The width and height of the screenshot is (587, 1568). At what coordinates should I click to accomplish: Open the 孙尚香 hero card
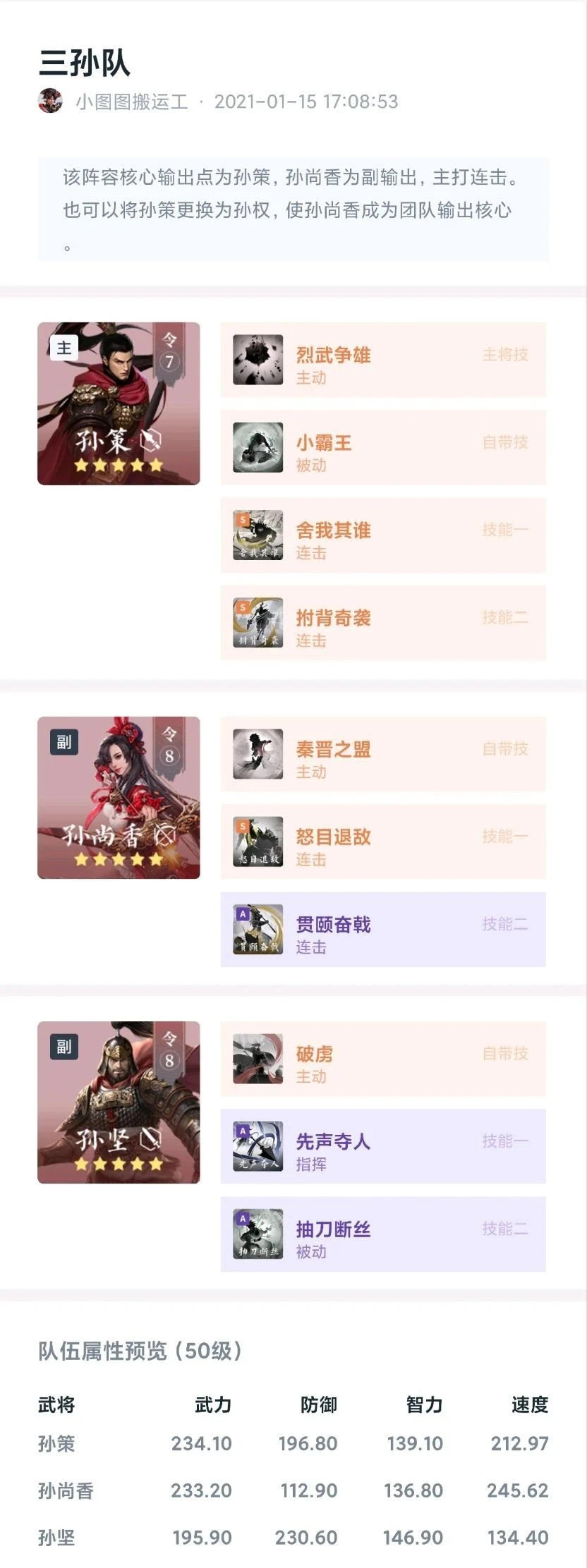click(119, 798)
